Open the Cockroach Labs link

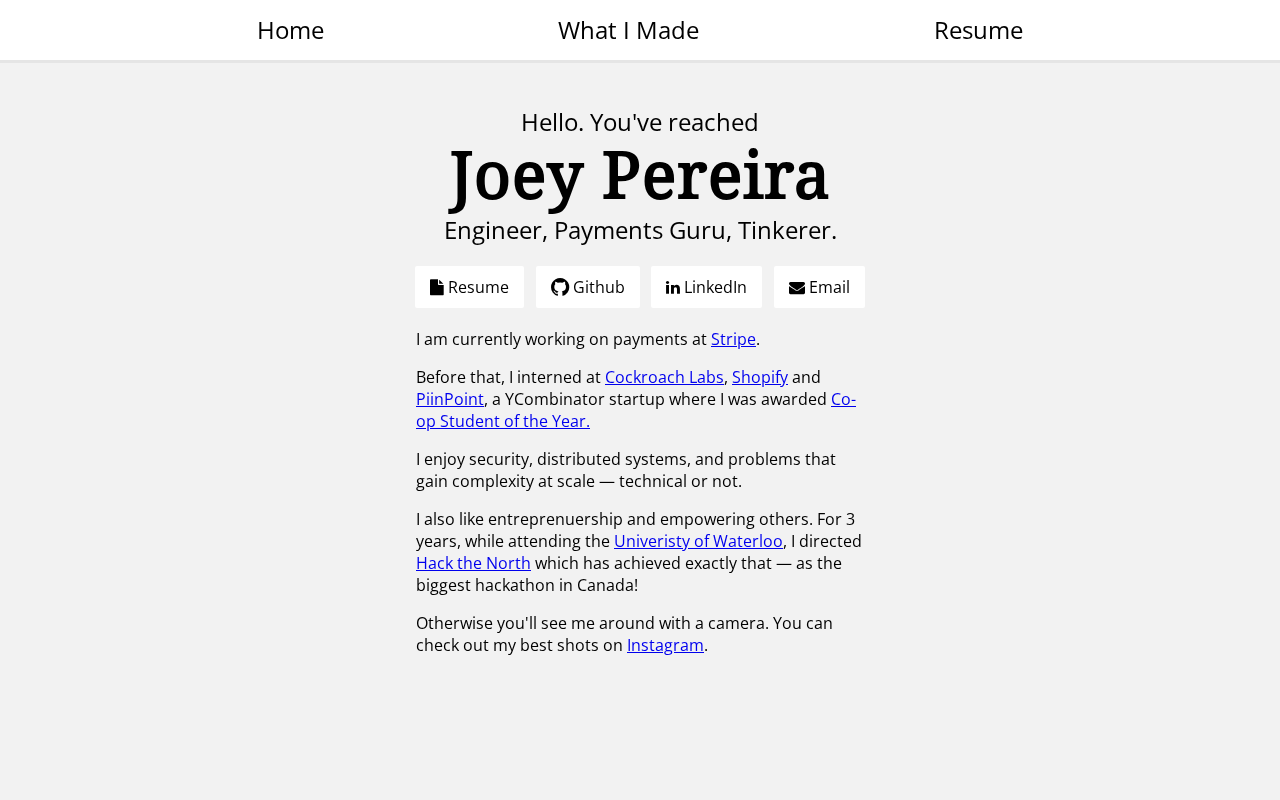click(664, 377)
